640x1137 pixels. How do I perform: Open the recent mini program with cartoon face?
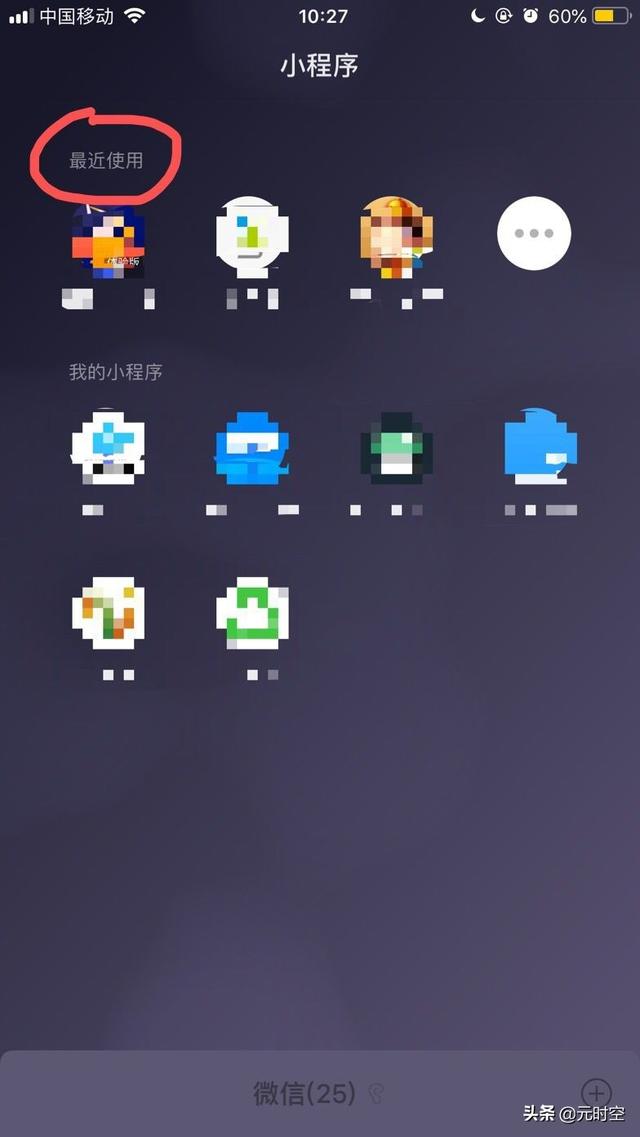(396, 236)
